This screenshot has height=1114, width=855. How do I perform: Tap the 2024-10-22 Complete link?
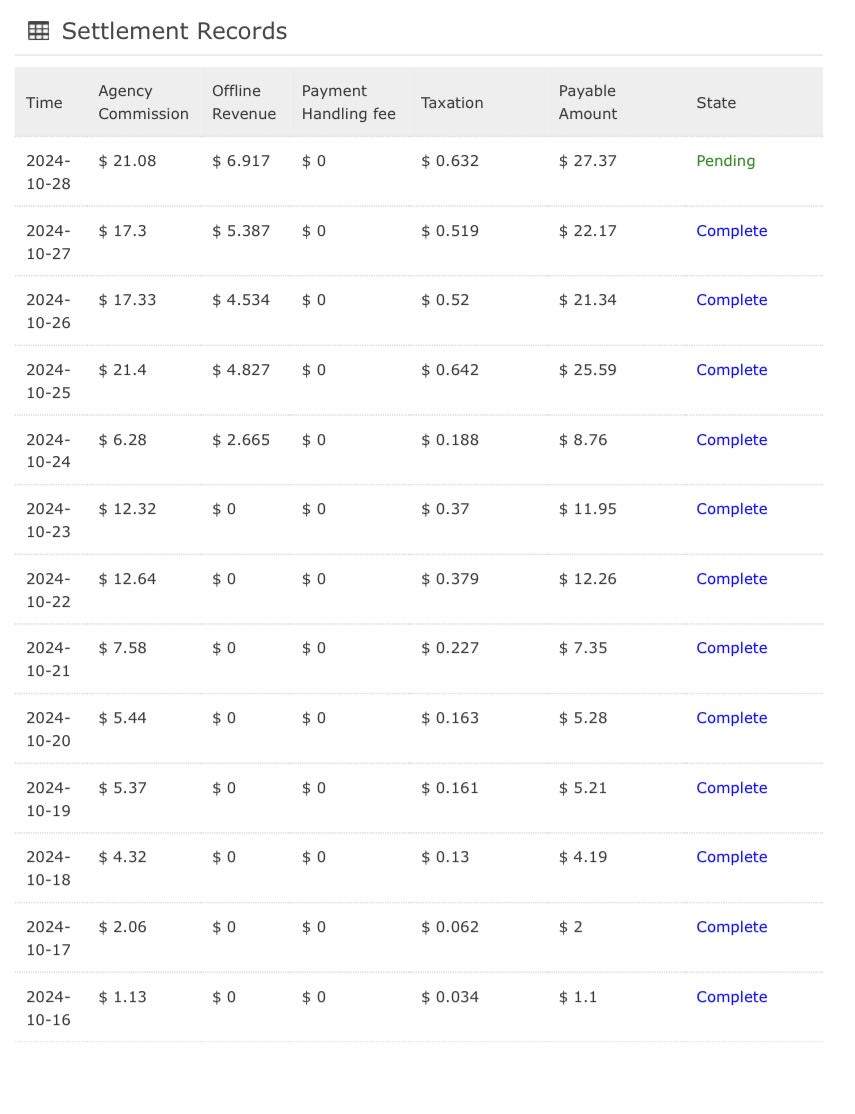pos(731,579)
